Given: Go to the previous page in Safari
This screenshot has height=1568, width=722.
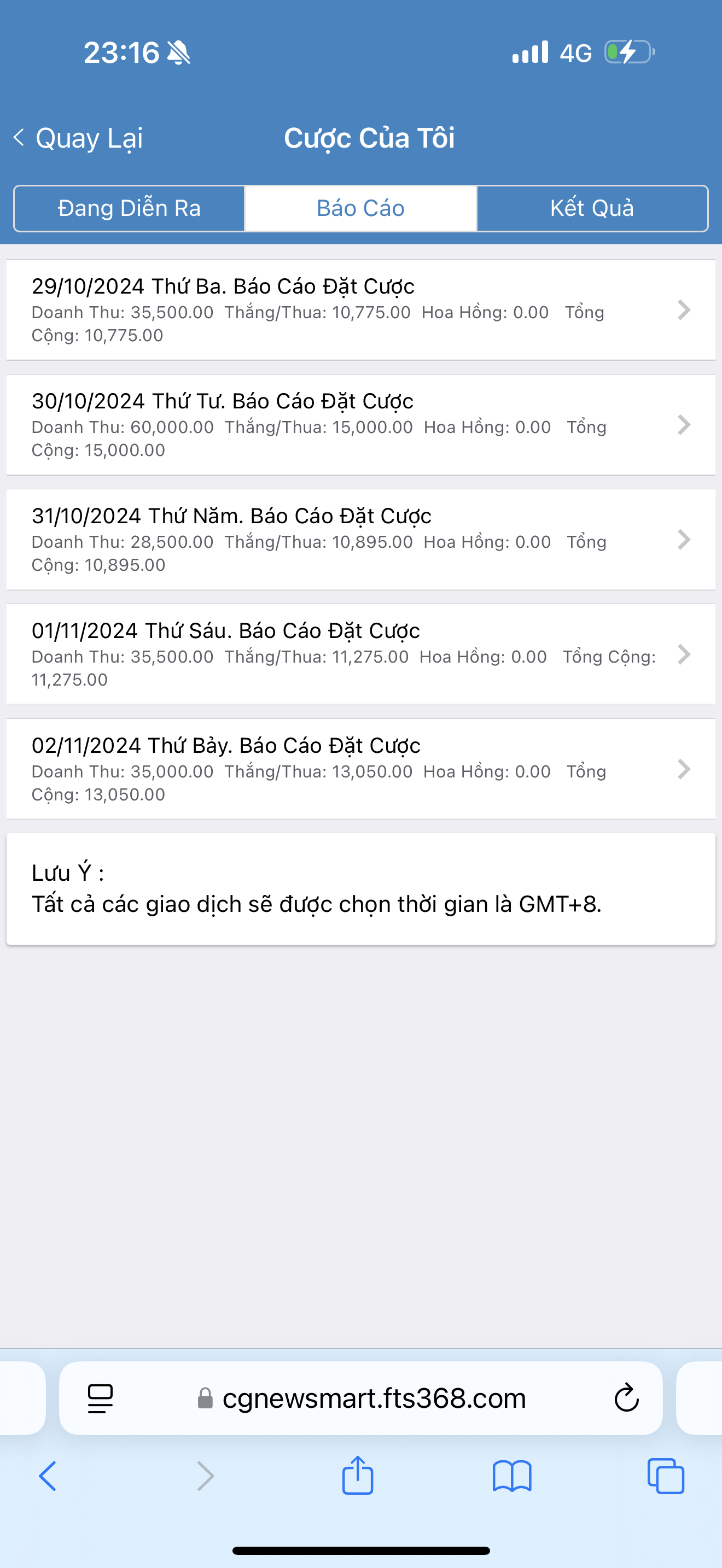Looking at the screenshot, I should (48, 1476).
